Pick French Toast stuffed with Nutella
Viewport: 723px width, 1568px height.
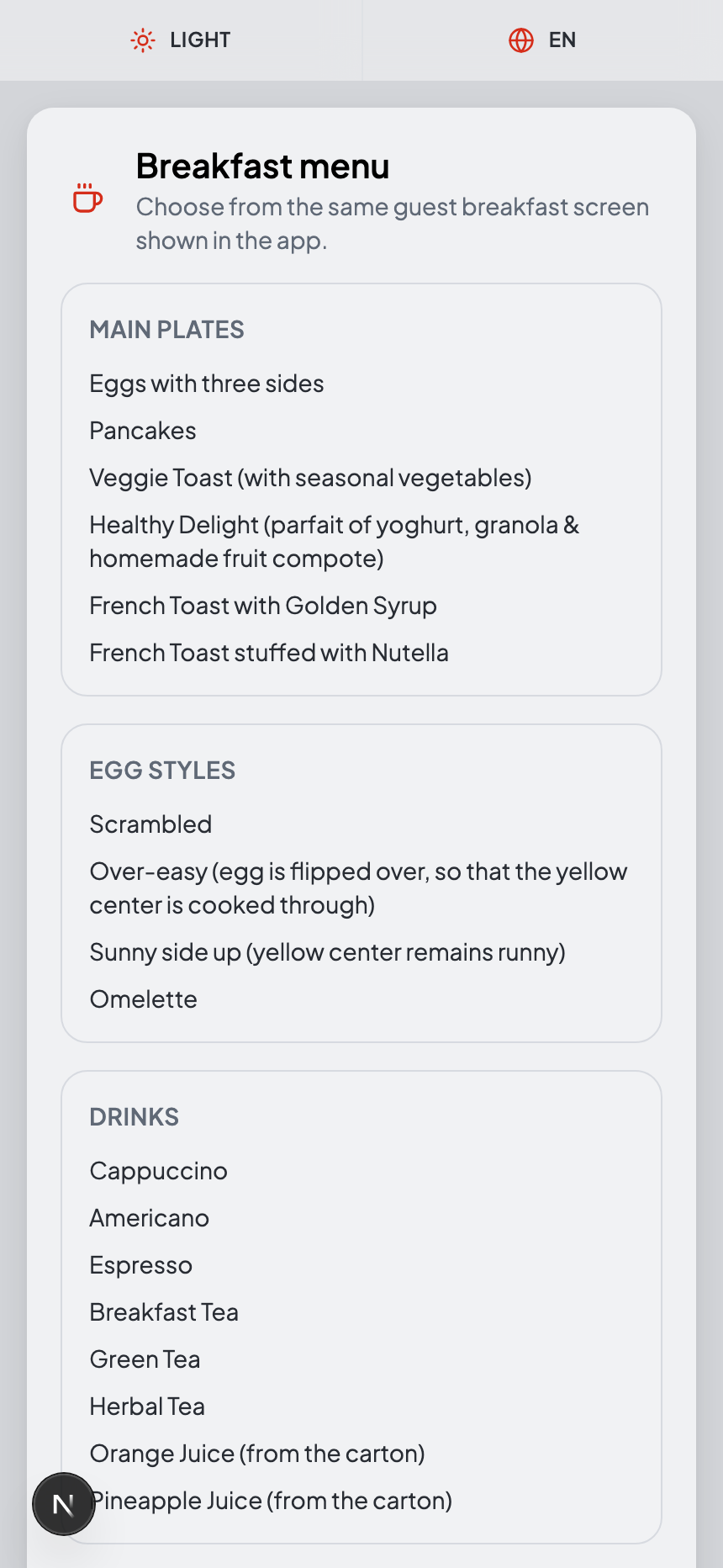point(269,653)
